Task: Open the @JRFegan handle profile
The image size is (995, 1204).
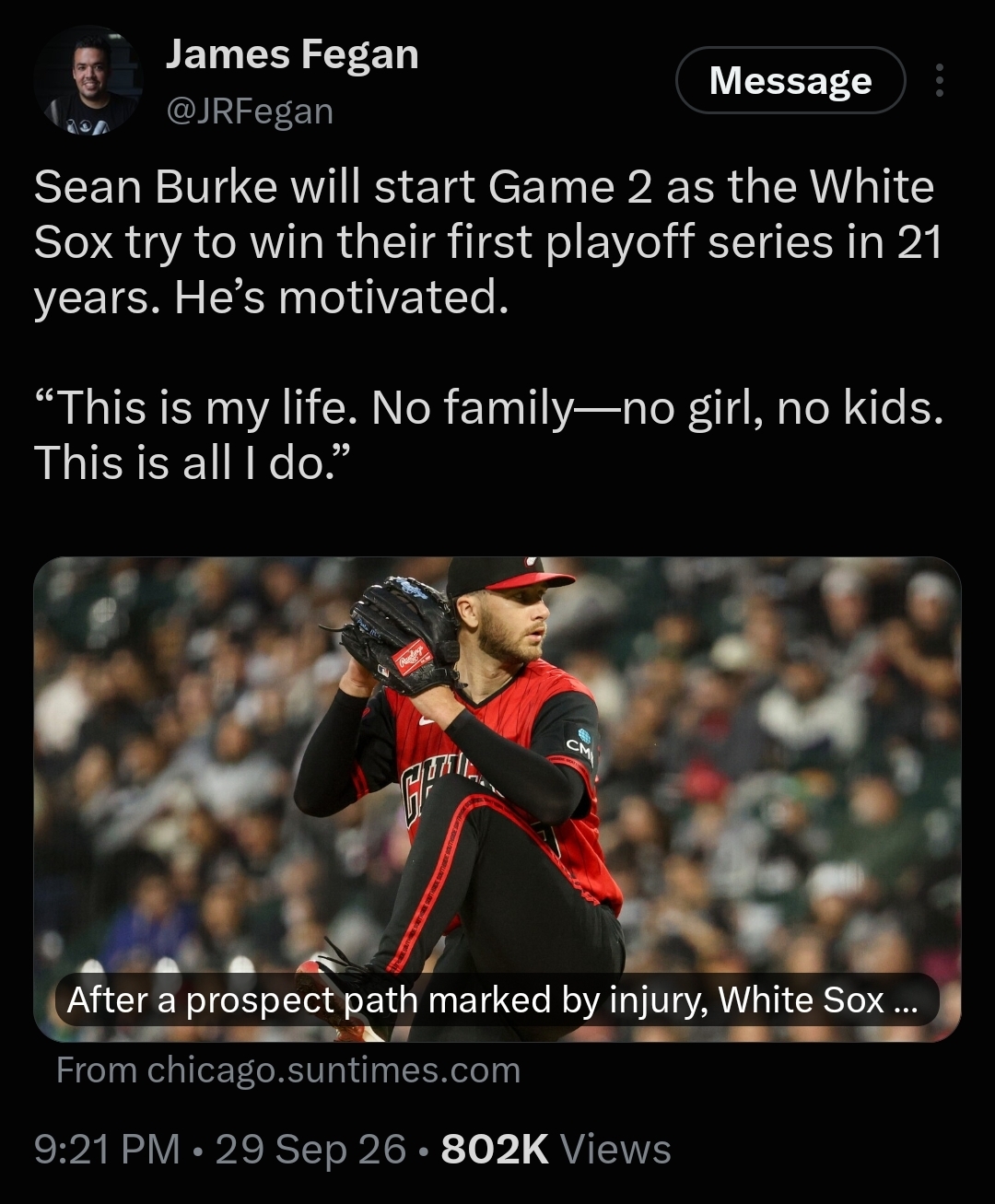Action: 250,111
